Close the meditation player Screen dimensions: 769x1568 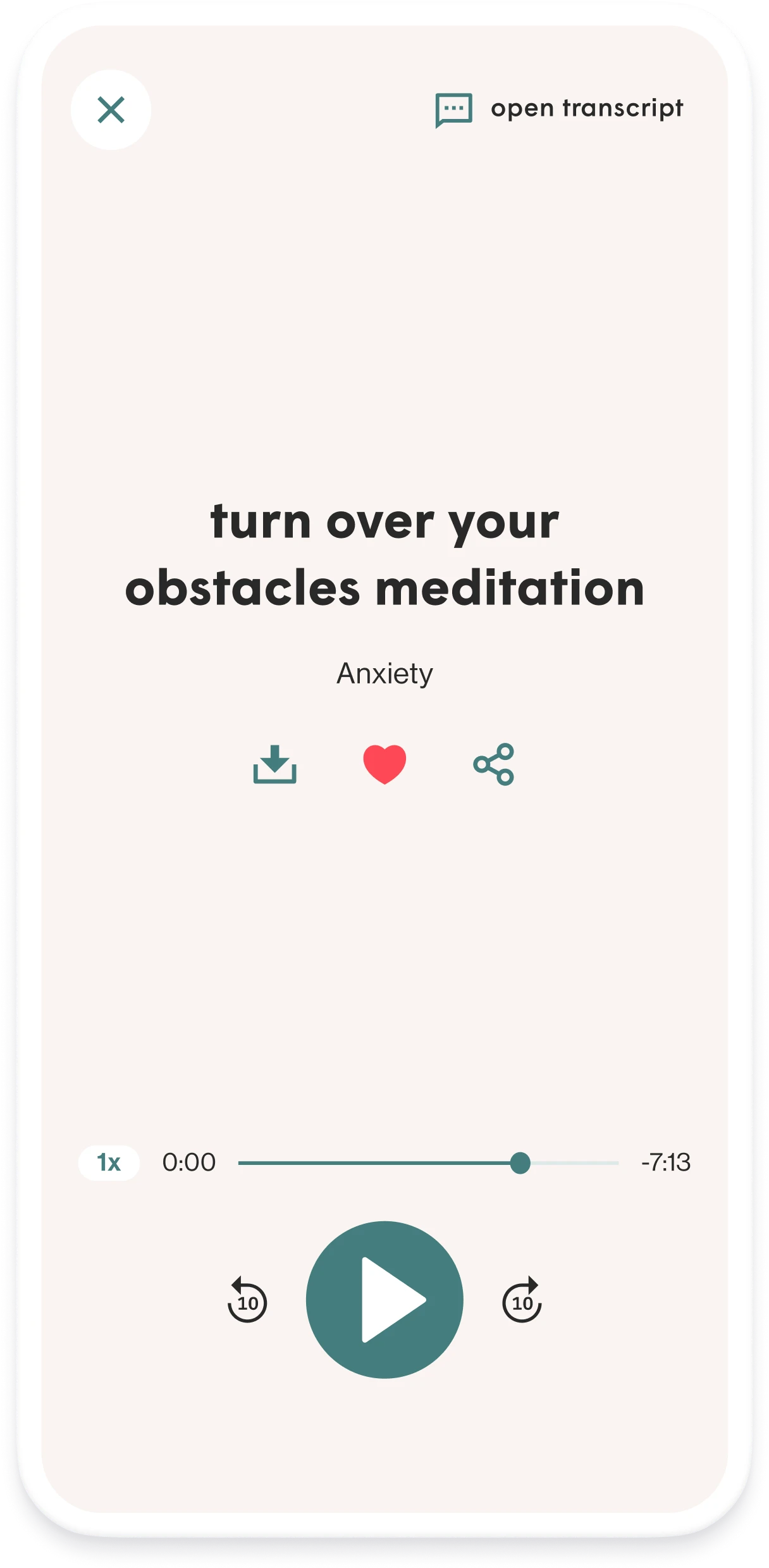(111, 109)
